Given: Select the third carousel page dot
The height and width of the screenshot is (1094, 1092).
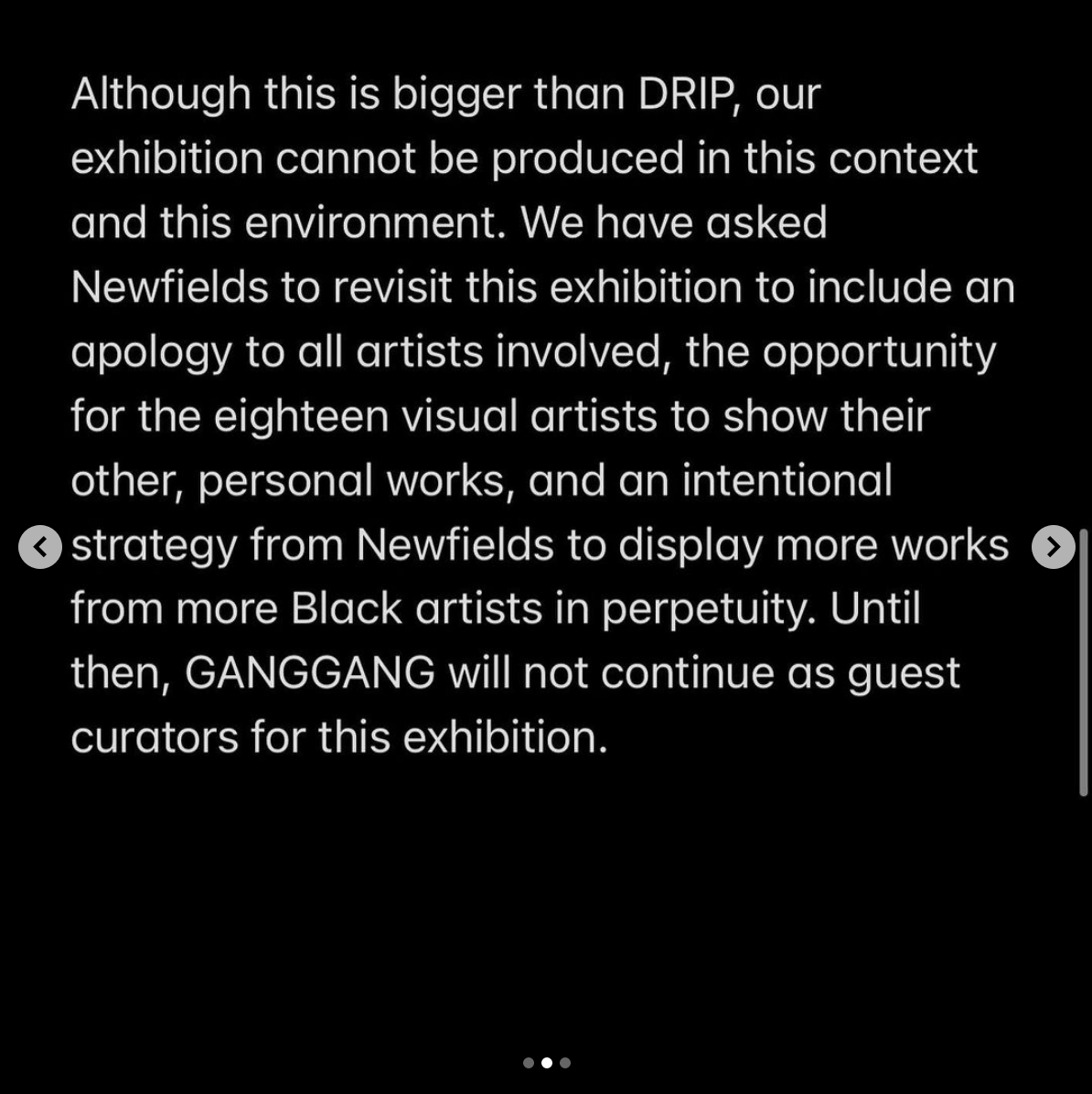Looking at the screenshot, I should [565, 1063].
